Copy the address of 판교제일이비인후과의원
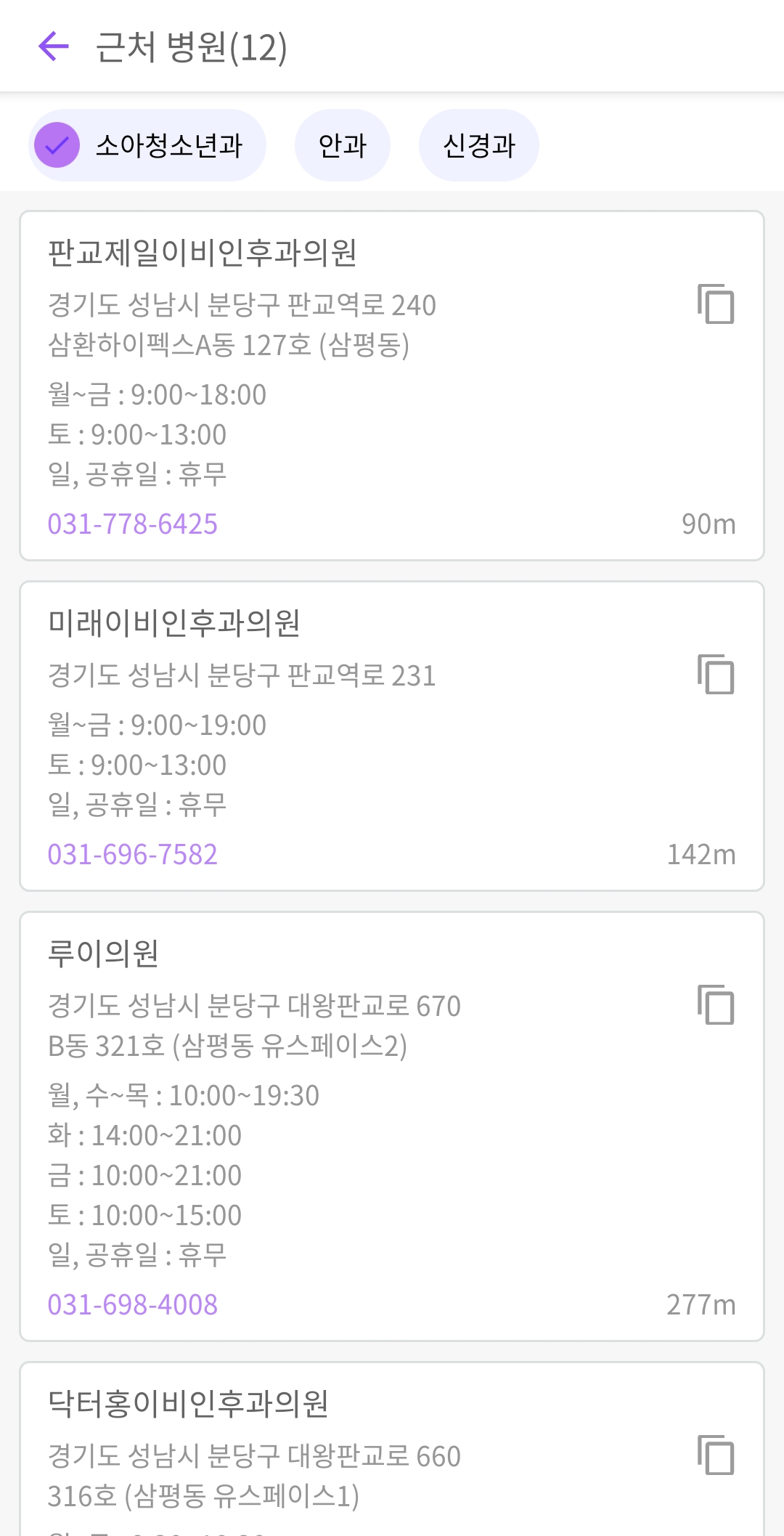Image resolution: width=784 pixels, height=1536 pixels. tap(716, 304)
